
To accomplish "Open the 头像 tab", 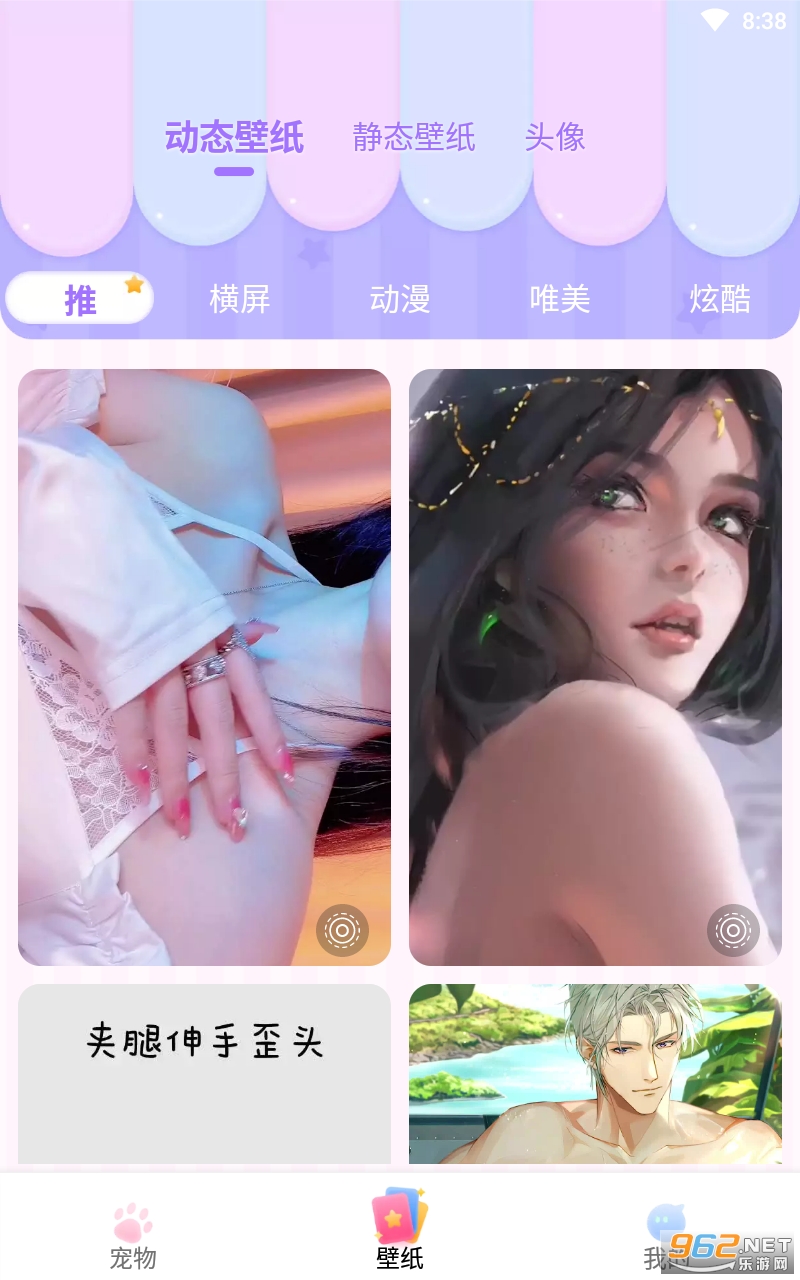I will click(554, 137).
